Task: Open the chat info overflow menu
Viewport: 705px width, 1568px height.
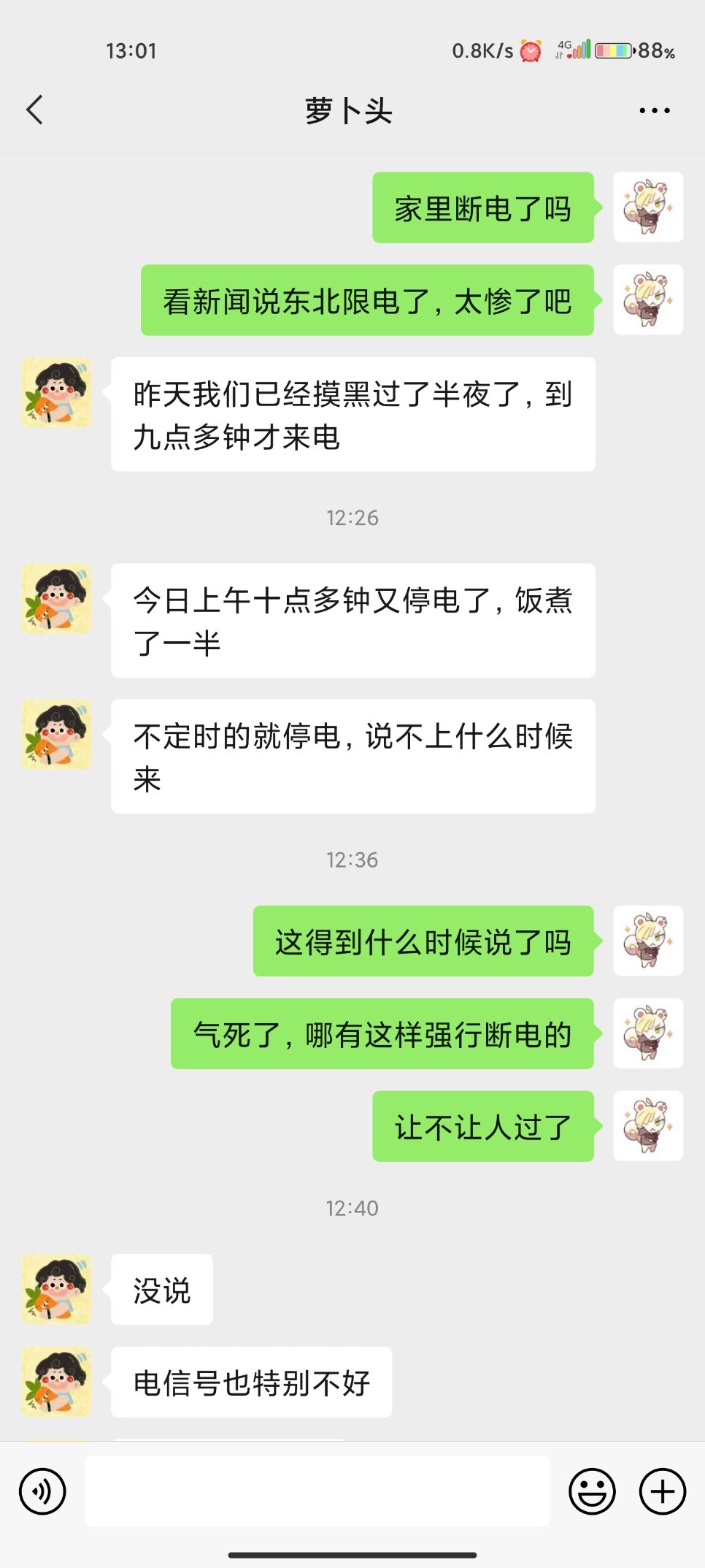Action: pyautogui.click(x=654, y=111)
